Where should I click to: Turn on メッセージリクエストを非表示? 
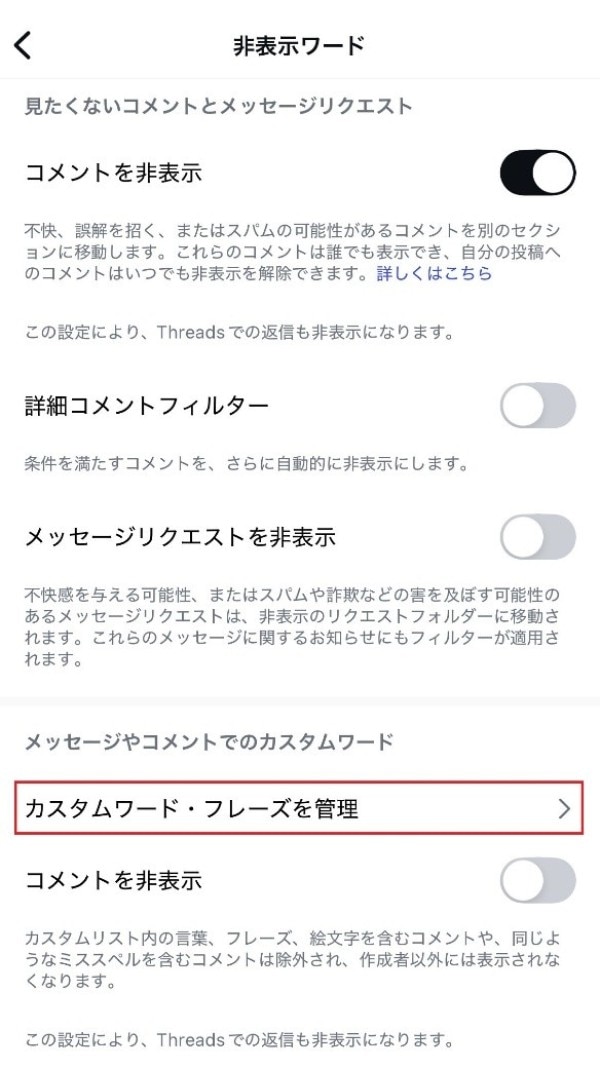(x=537, y=537)
